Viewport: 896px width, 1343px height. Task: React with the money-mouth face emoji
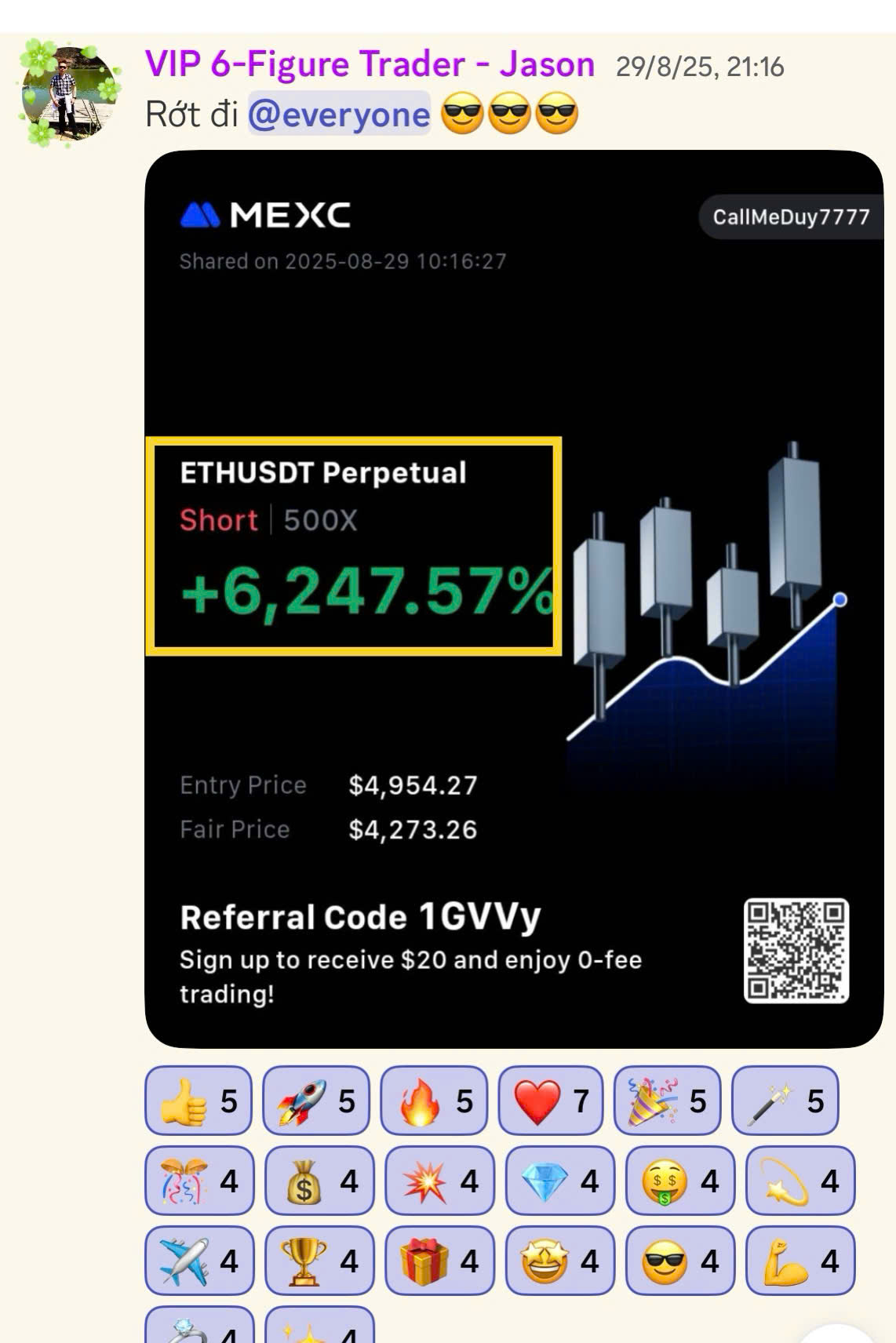(x=679, y=1181)
